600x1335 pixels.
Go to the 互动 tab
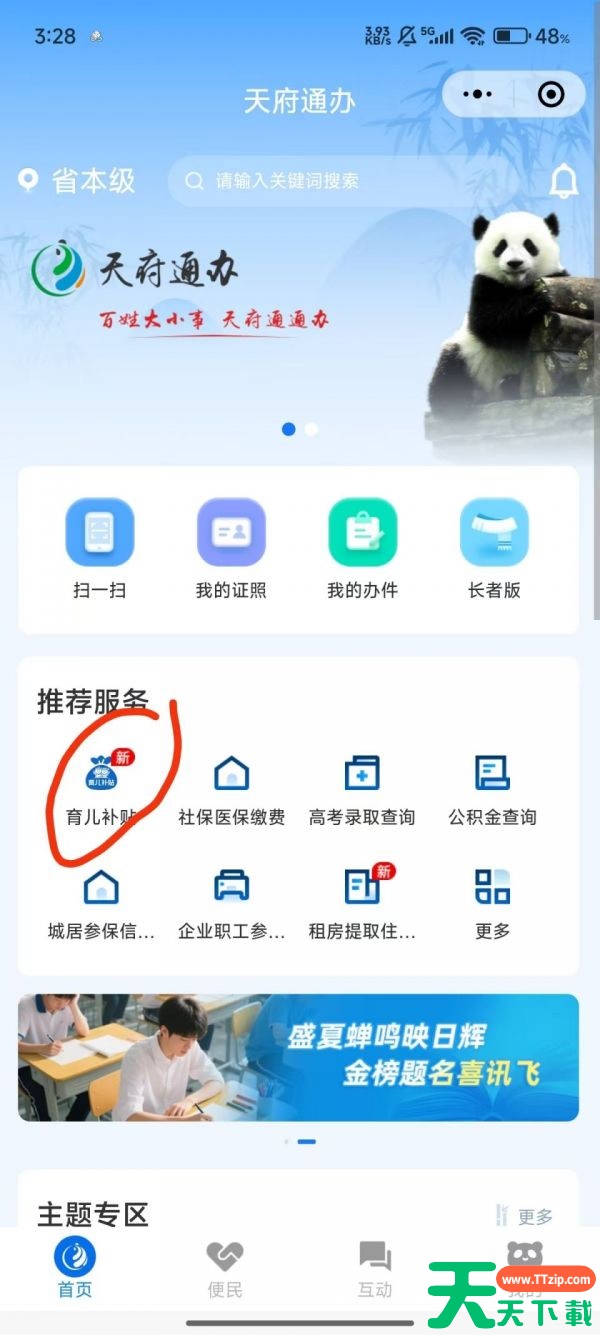(375, 1270)
